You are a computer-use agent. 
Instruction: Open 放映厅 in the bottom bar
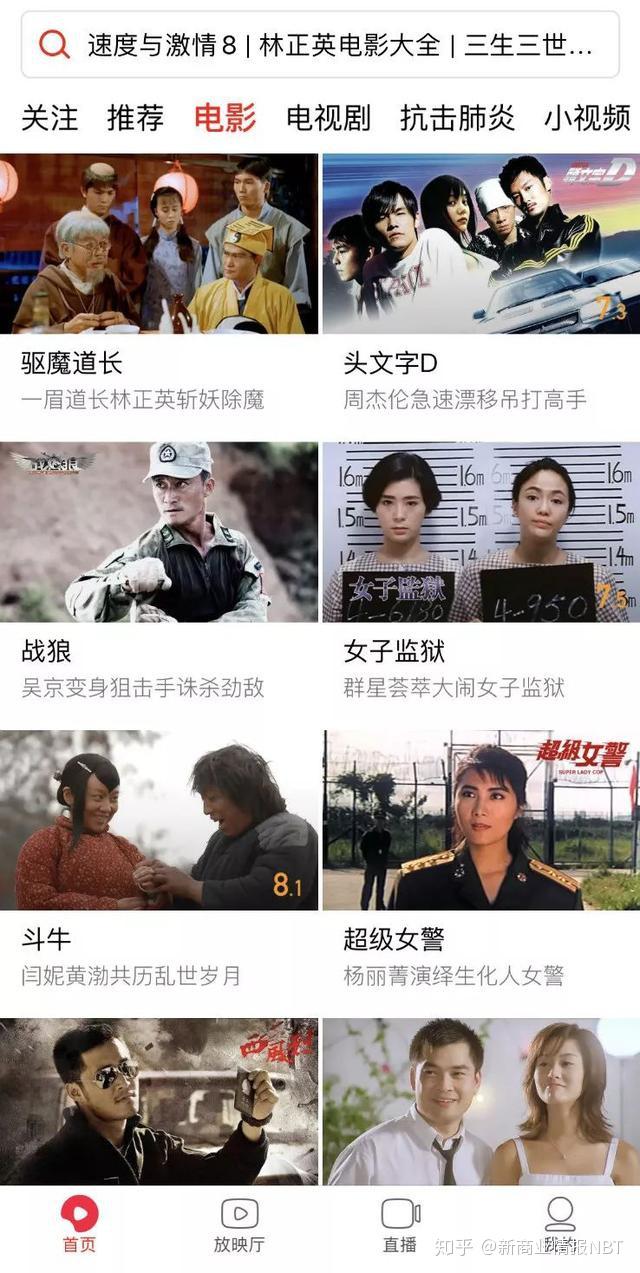tap(239, 1225)
